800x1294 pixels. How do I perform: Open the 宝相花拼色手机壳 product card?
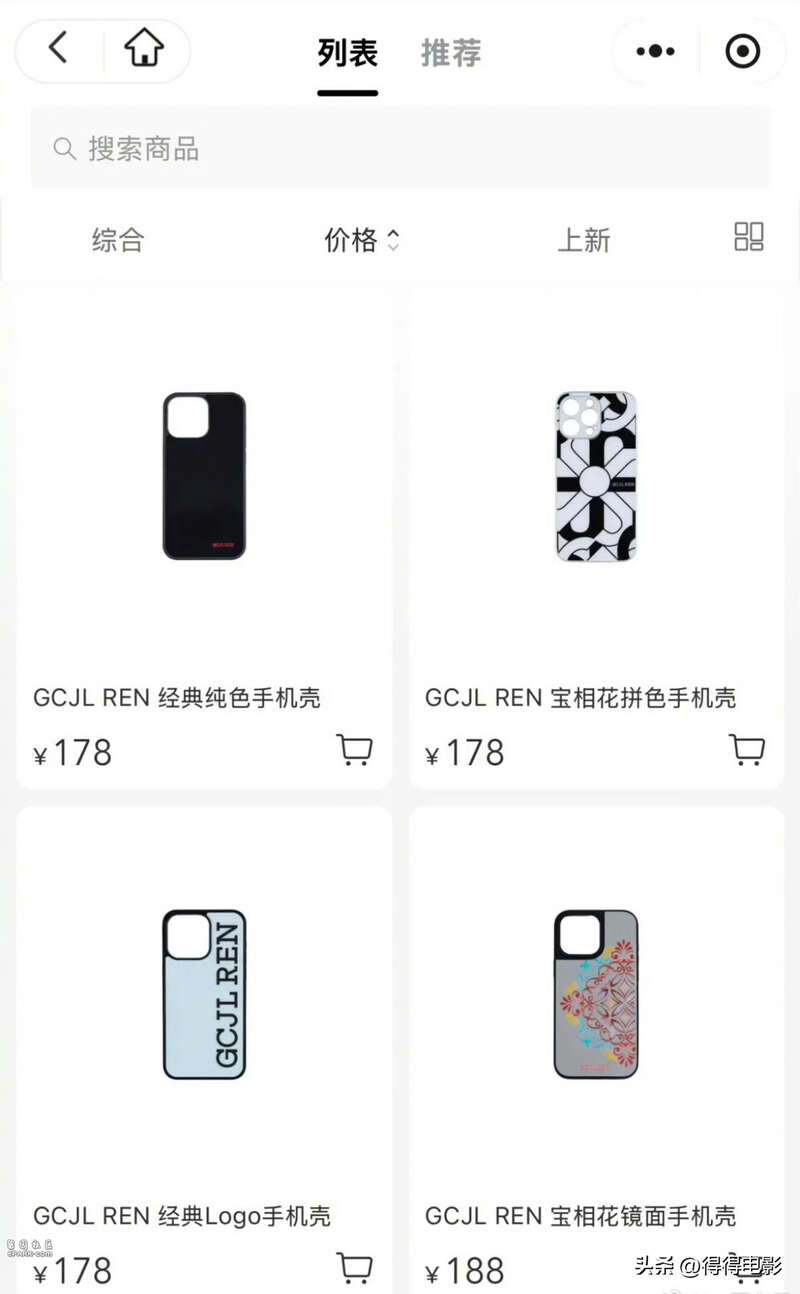596,538
